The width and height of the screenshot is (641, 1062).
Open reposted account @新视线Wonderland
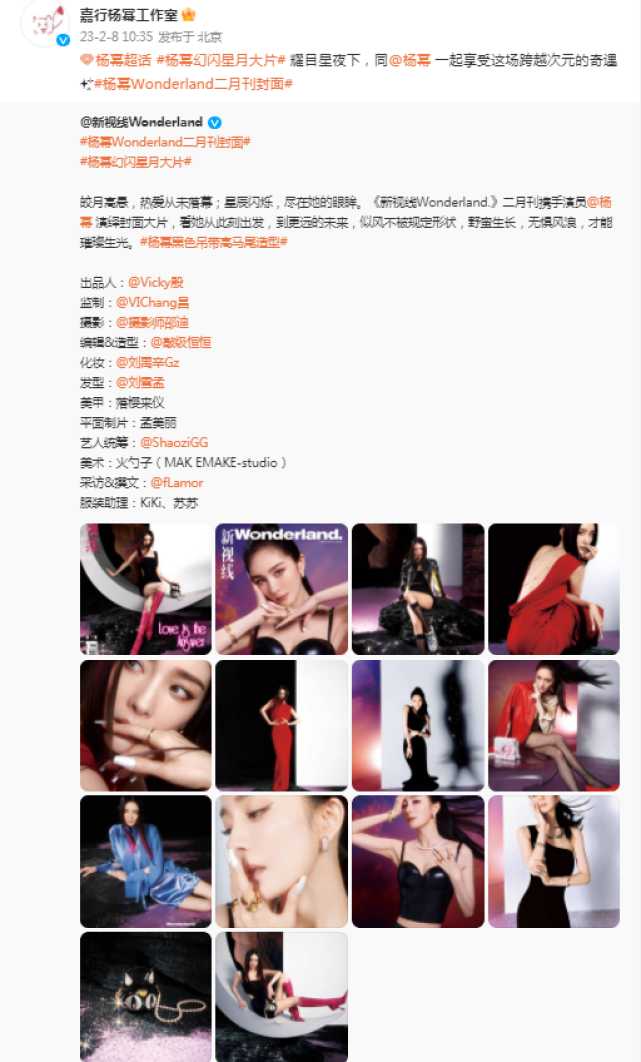(x=141, y=122)
